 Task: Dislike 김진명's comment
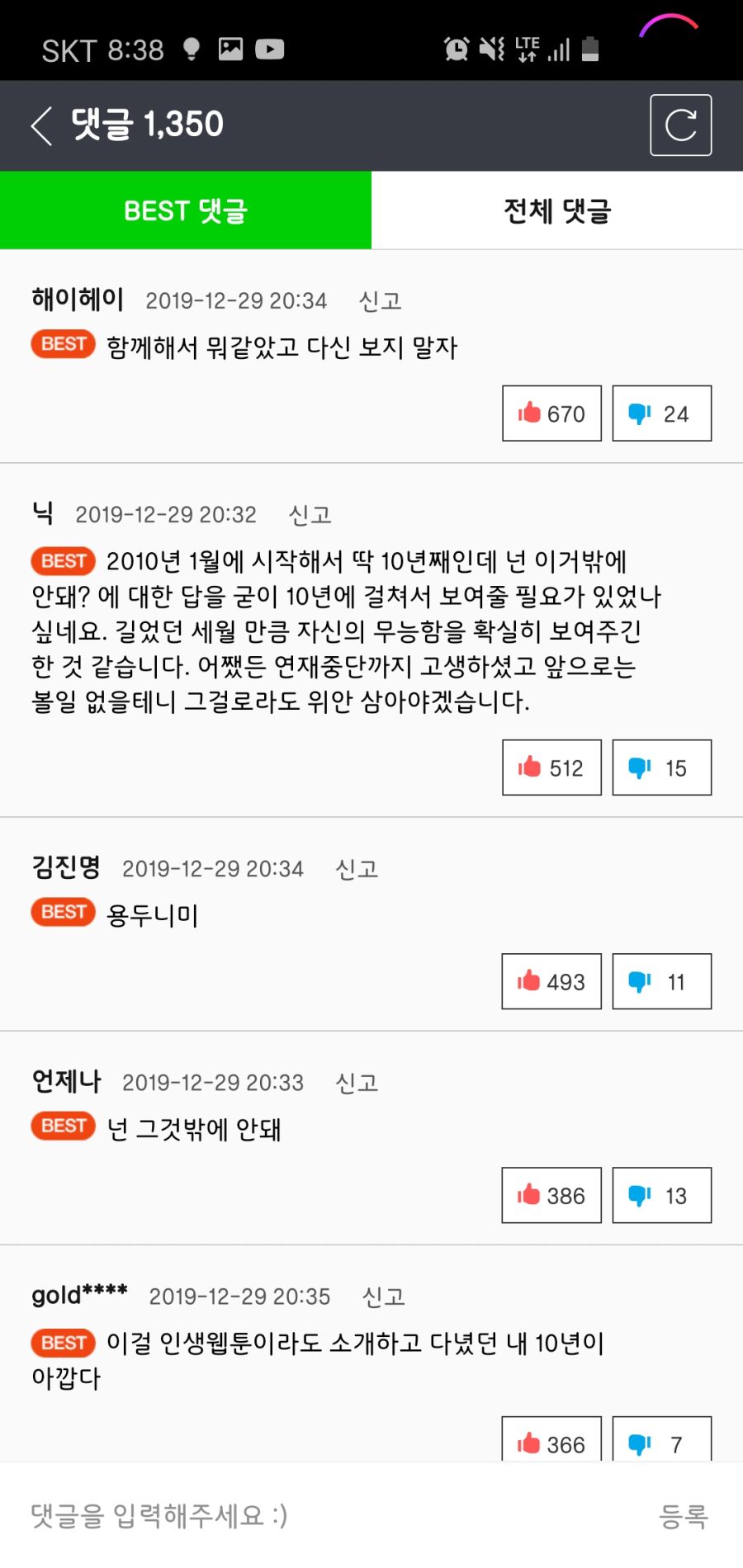click(661, 981)
